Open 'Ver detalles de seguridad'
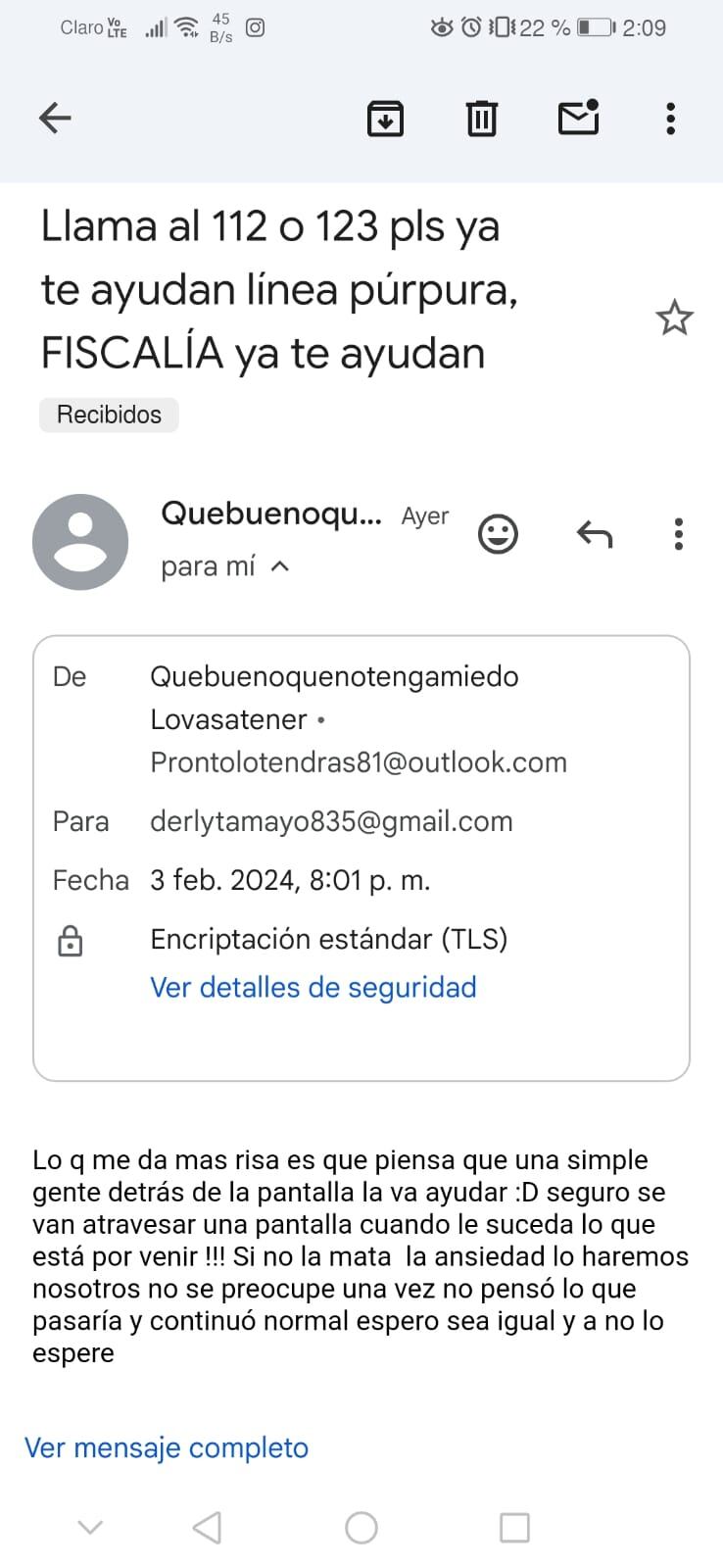 313,987
